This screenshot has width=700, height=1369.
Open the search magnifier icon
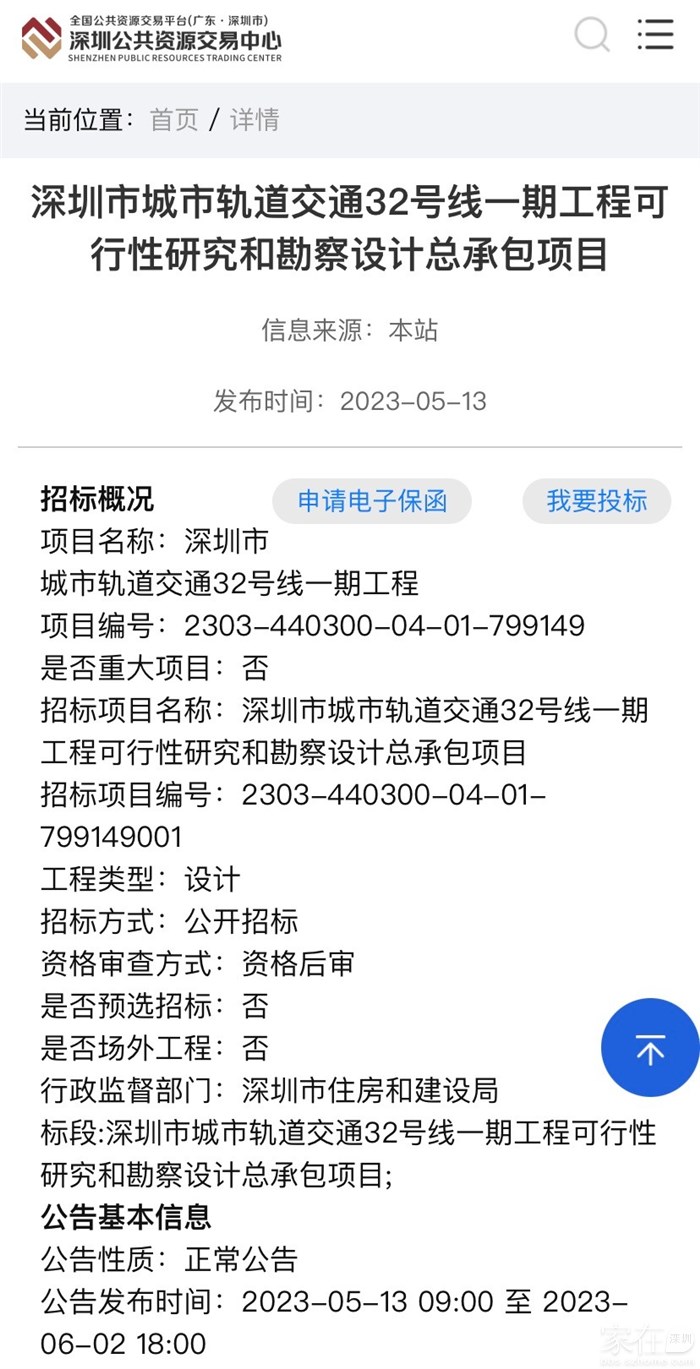tap(592, 36)
